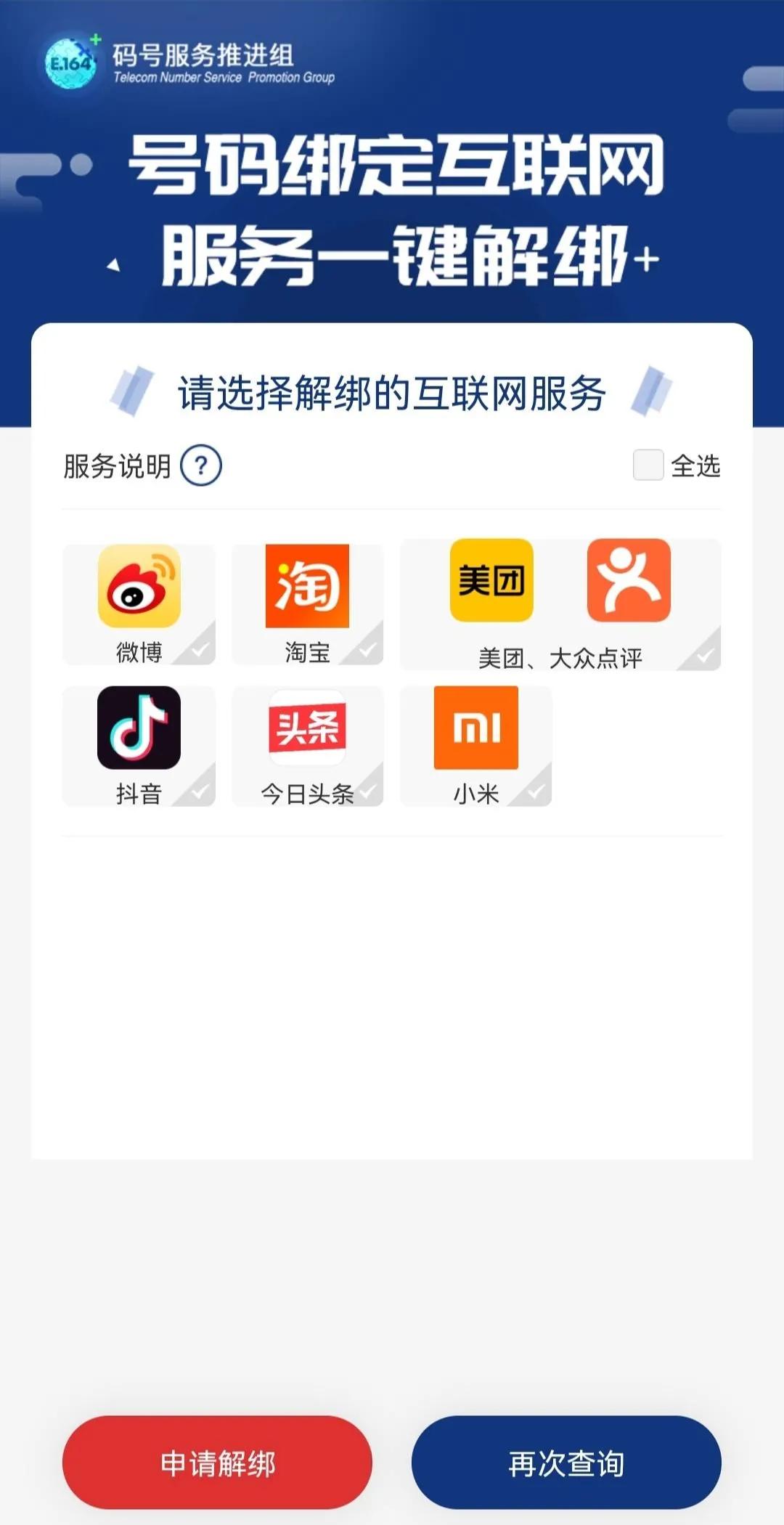This screenshot has height=1525, width=784.
Task: Choose the 美团、大众点评 tile
Action: pyautogui.click(x=560, y=604)
